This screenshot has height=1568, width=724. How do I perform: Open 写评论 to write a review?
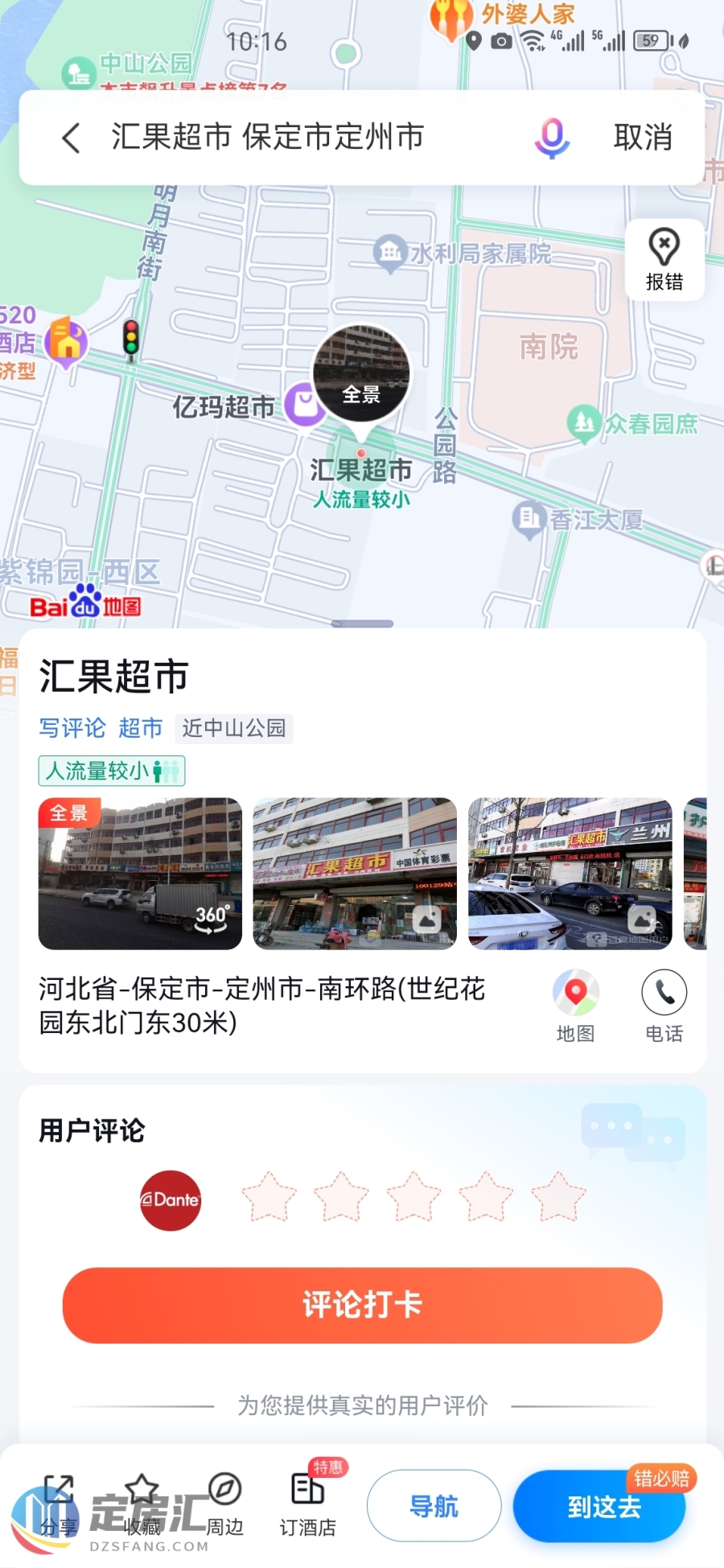click(x=72, y=728)
